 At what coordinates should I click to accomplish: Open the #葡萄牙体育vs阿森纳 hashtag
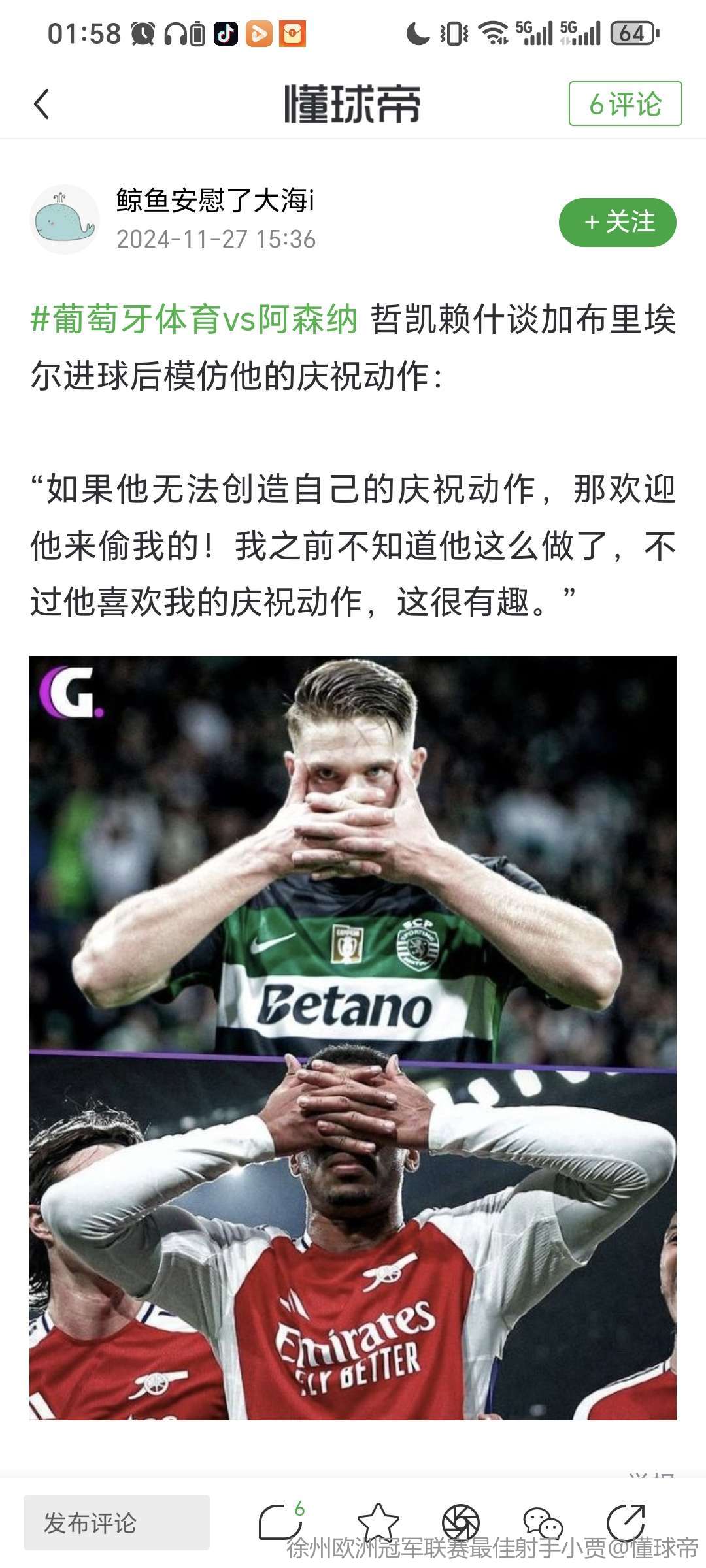(x=194, y=319)
